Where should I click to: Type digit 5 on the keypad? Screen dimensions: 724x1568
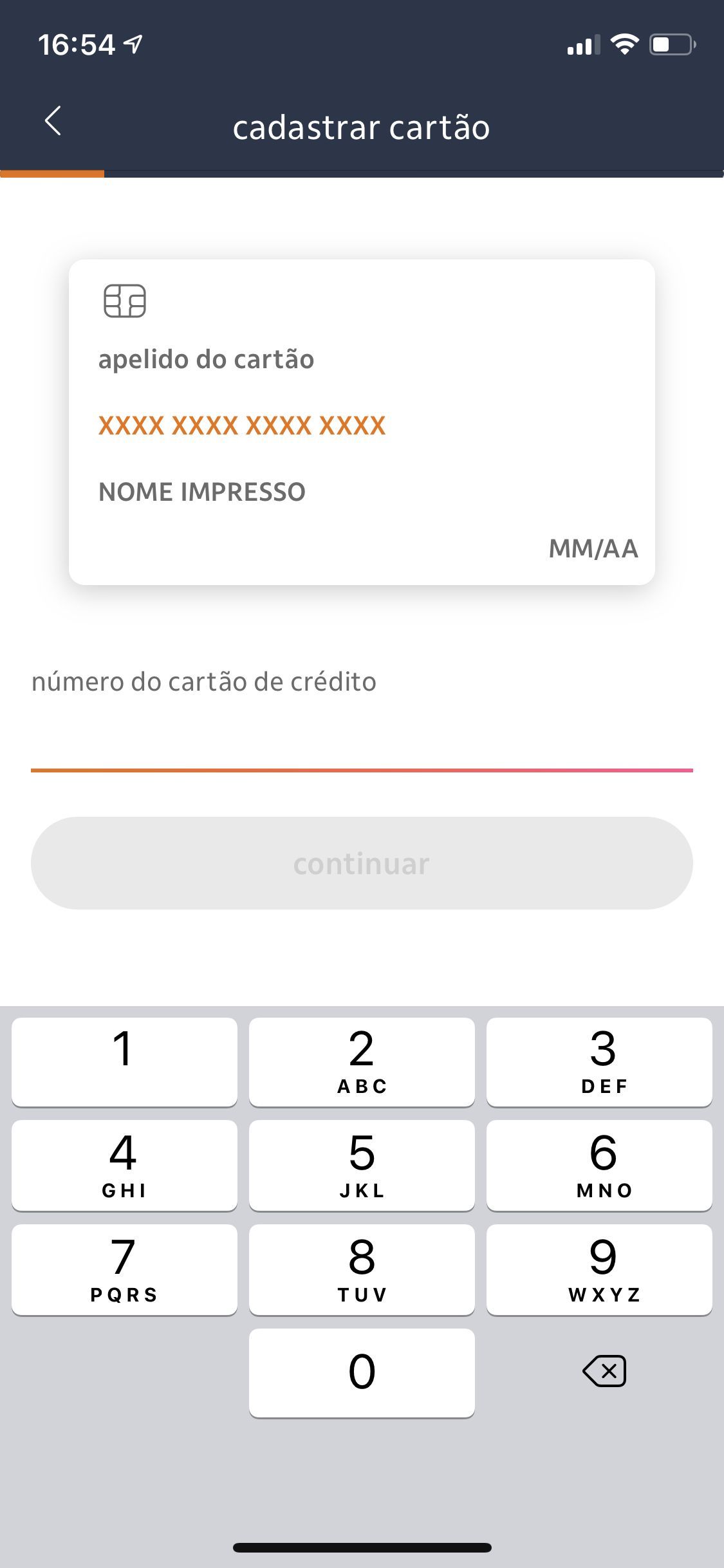coord(362,1166)
